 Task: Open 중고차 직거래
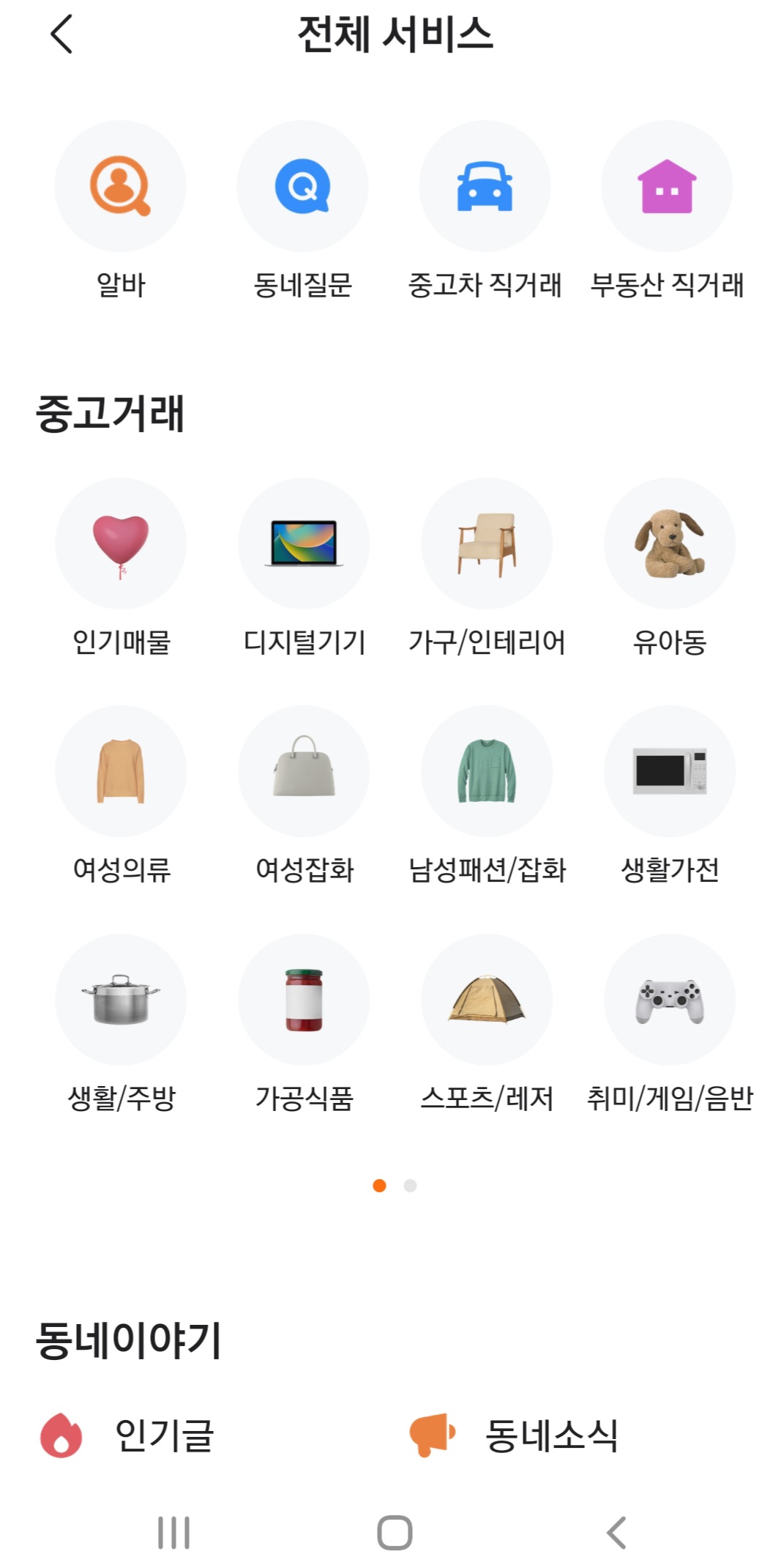[485, 187]
